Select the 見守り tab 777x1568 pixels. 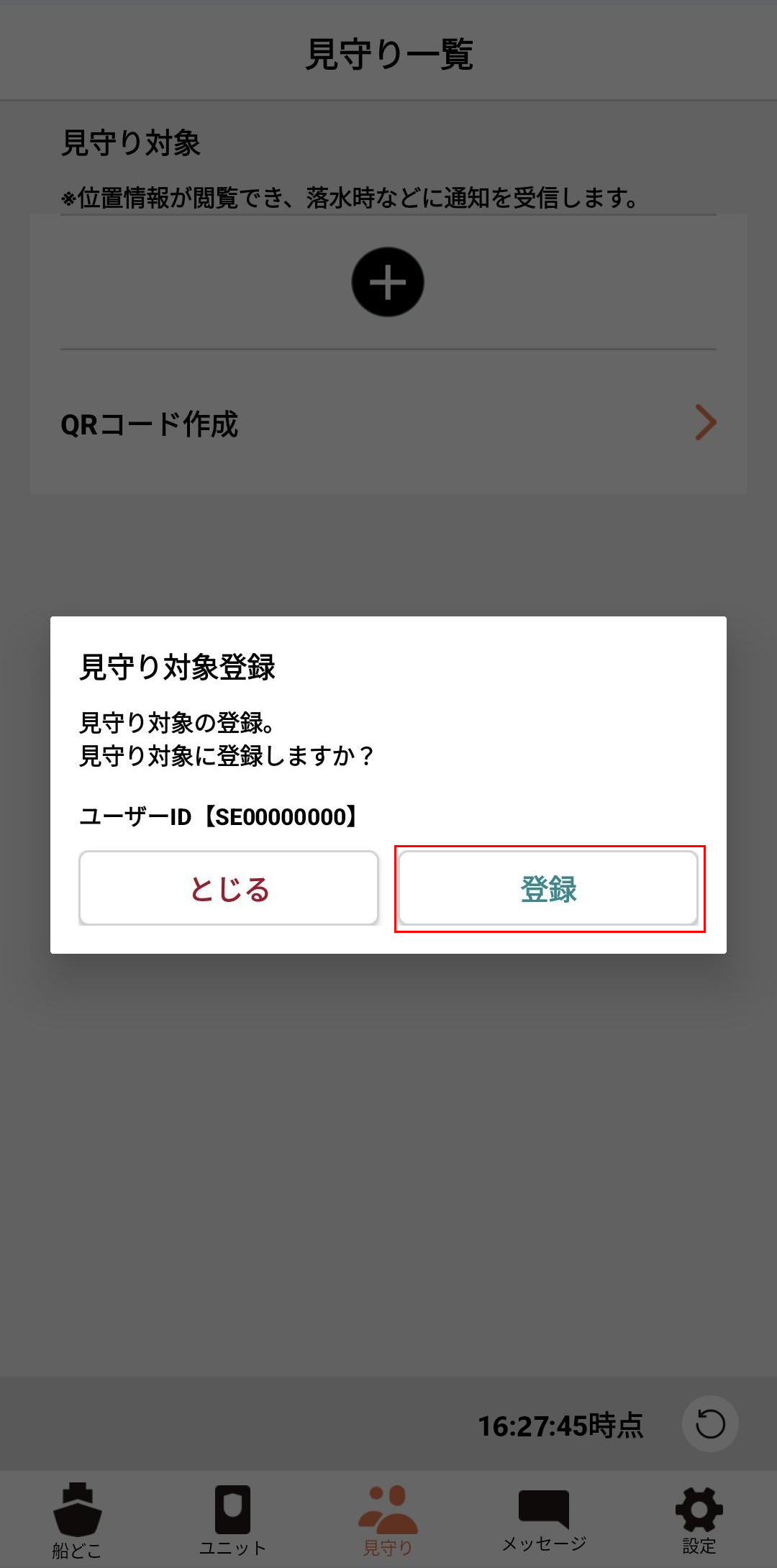(388, 1519)
